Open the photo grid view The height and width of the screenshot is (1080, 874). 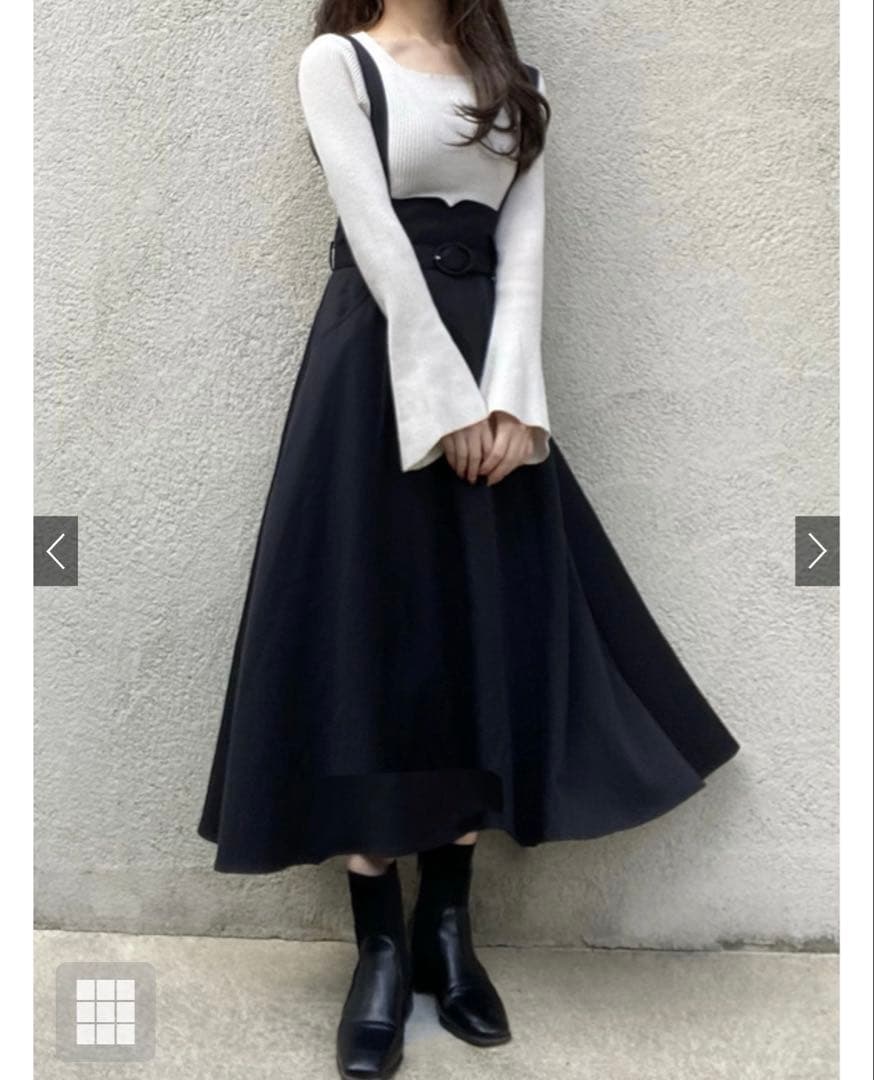tap(105, 1011)
